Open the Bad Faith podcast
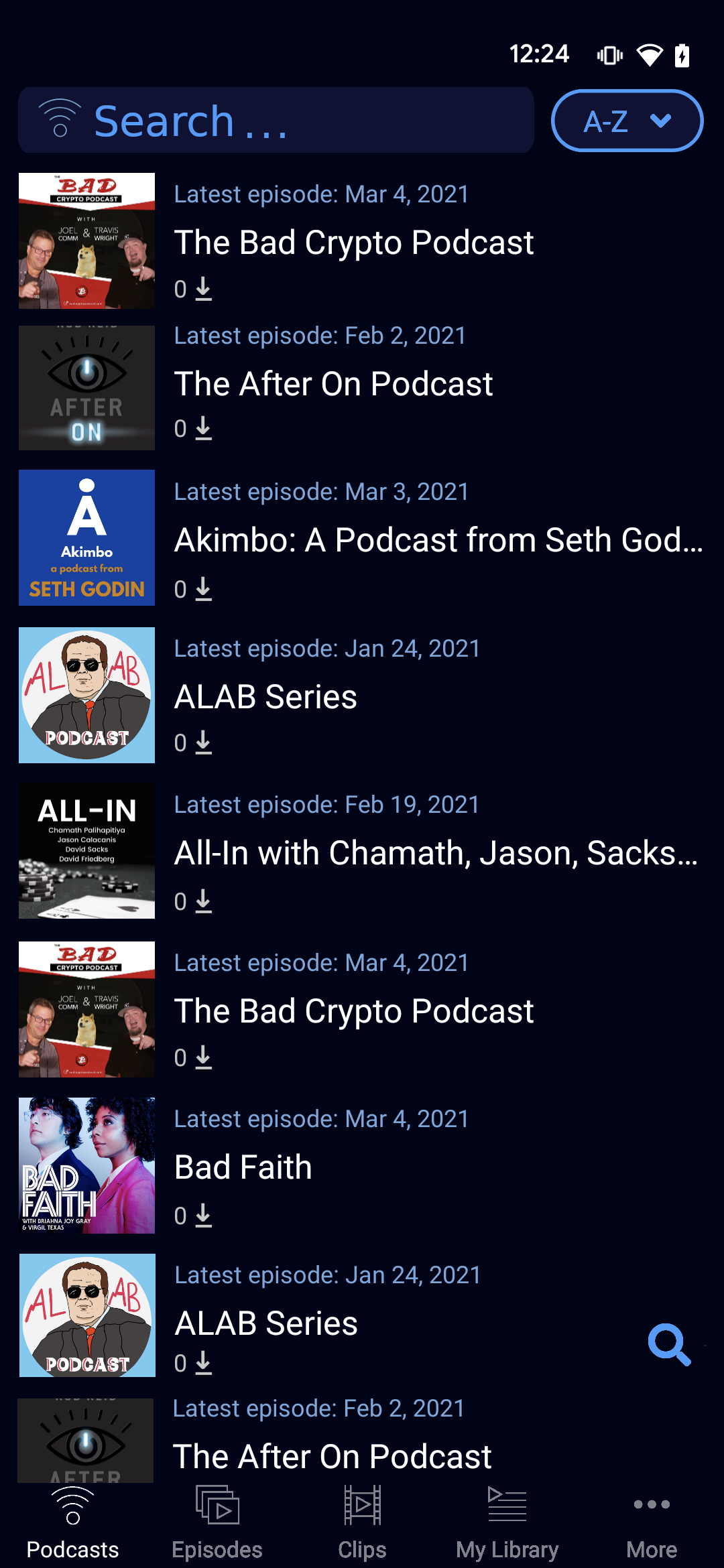 (243, 1167)
